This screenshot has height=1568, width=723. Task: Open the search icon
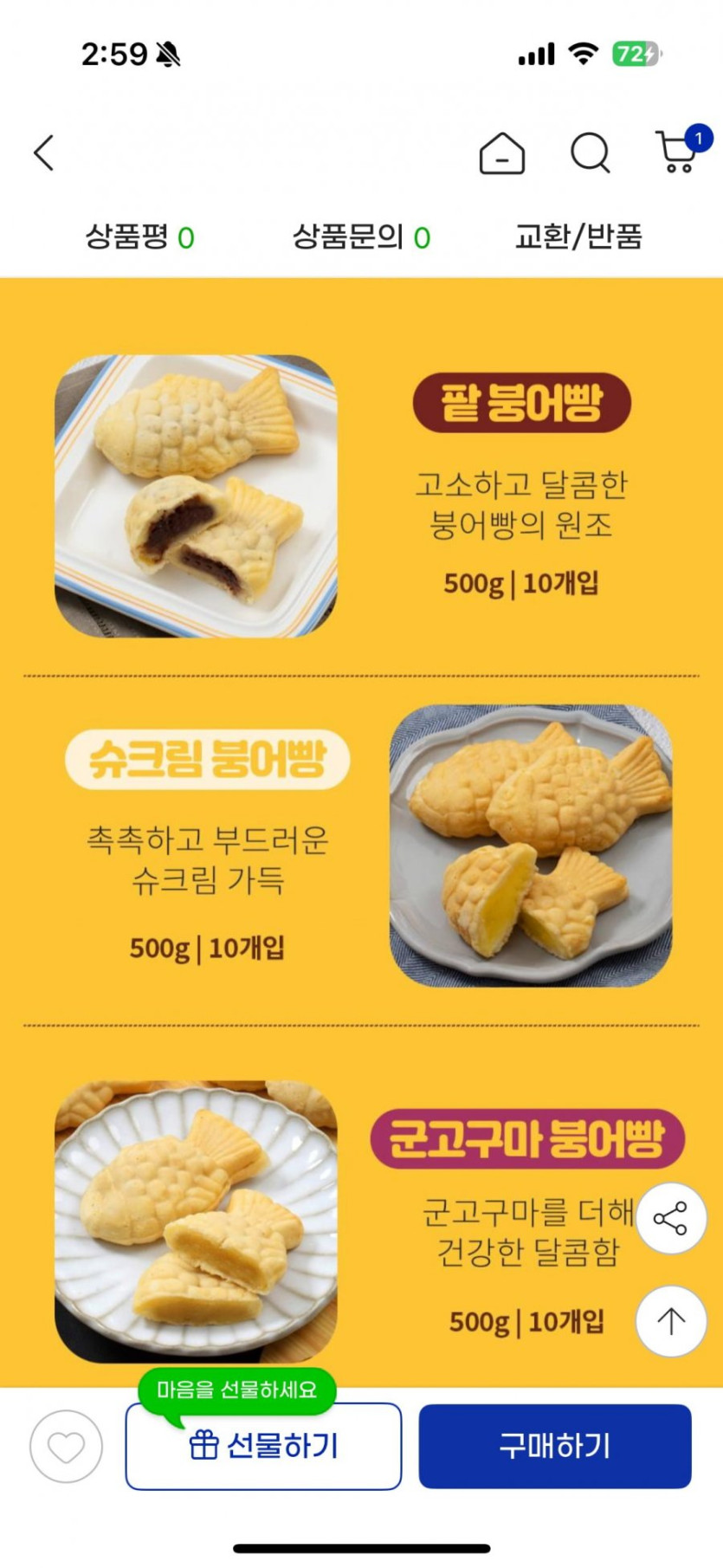591,154
